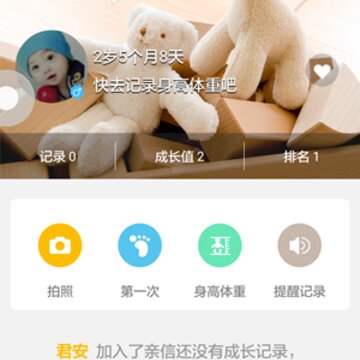Tap the heart icon on the cover
Screen dimensions: 360x360
322,70
